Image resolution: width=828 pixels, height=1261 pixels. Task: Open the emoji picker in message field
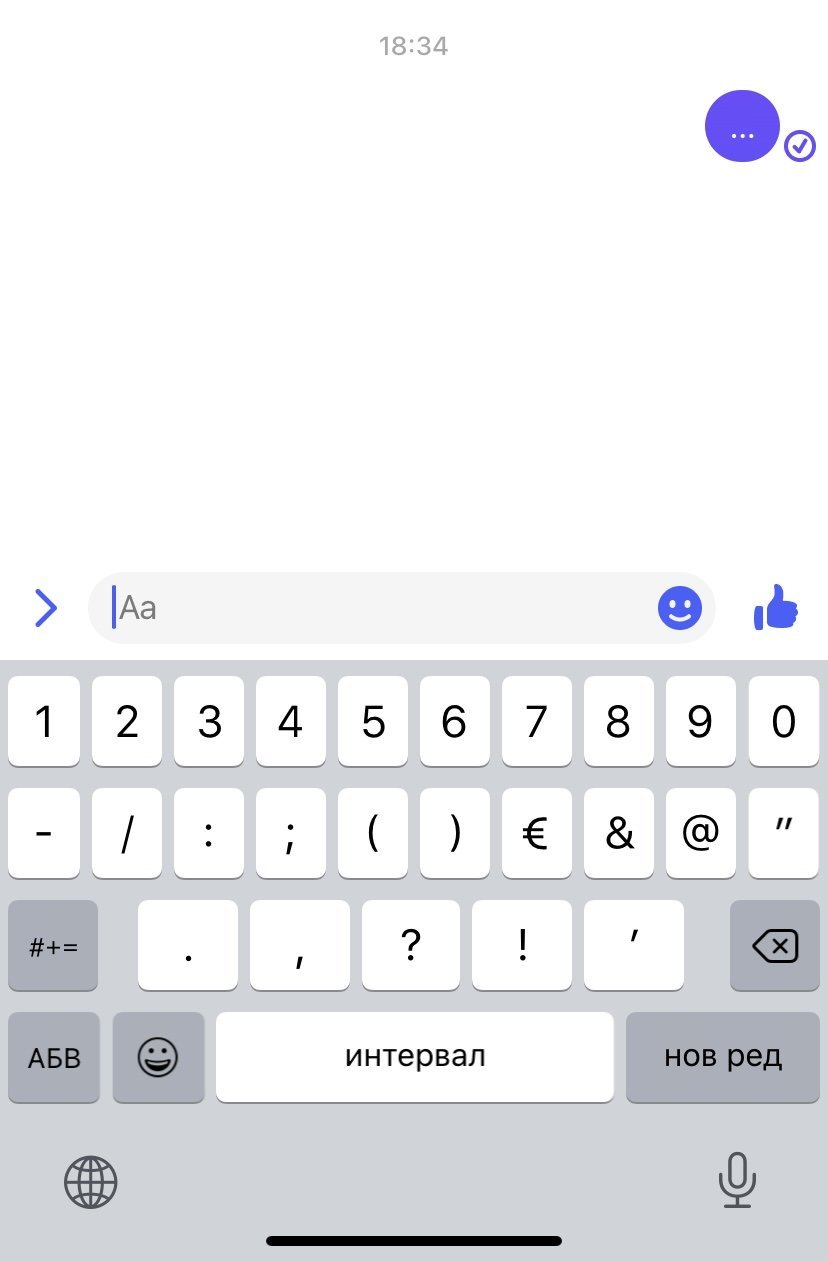pyautogui.click(x=680, y=608)
